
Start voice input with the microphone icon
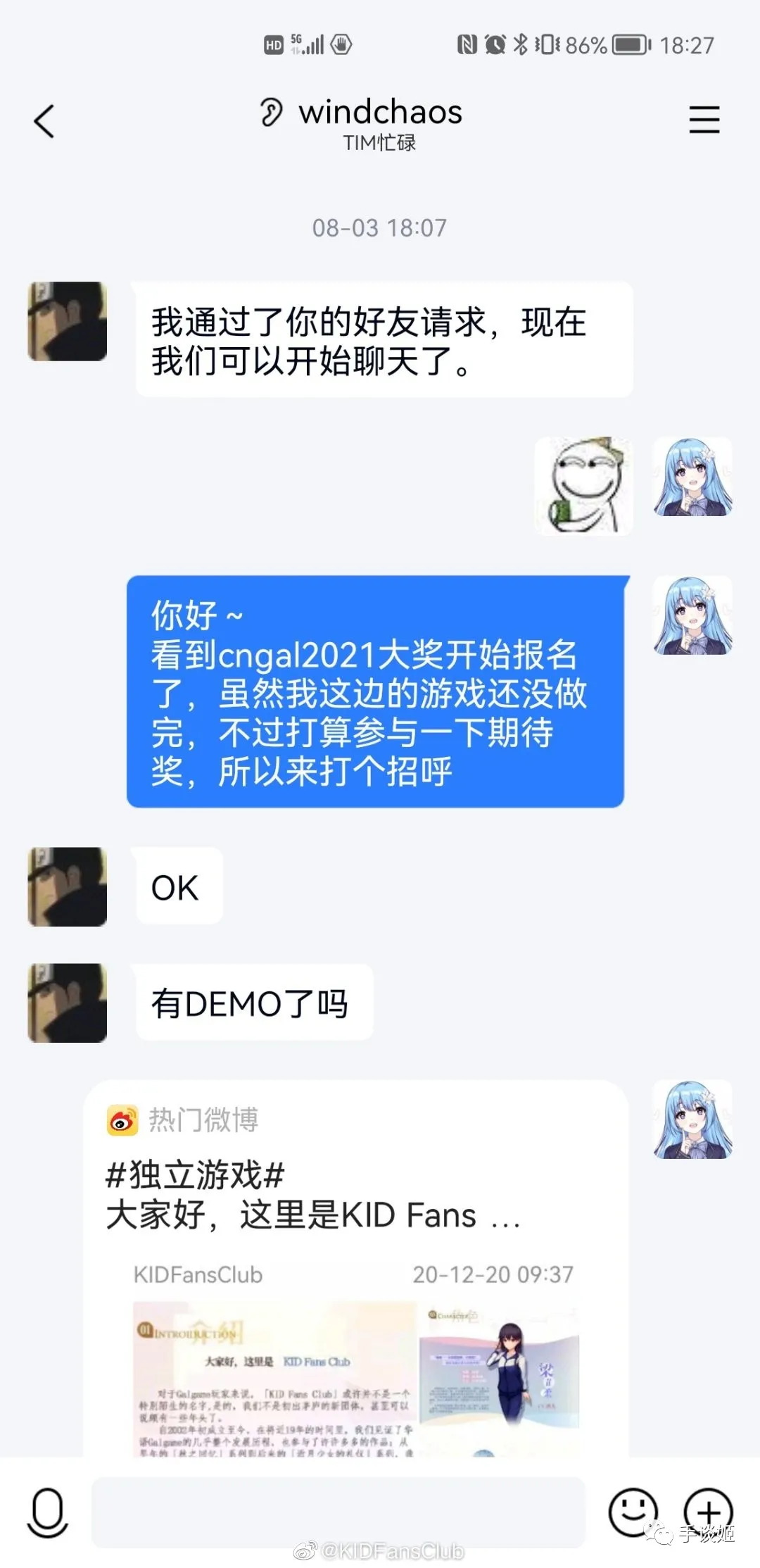(48, 1511)
